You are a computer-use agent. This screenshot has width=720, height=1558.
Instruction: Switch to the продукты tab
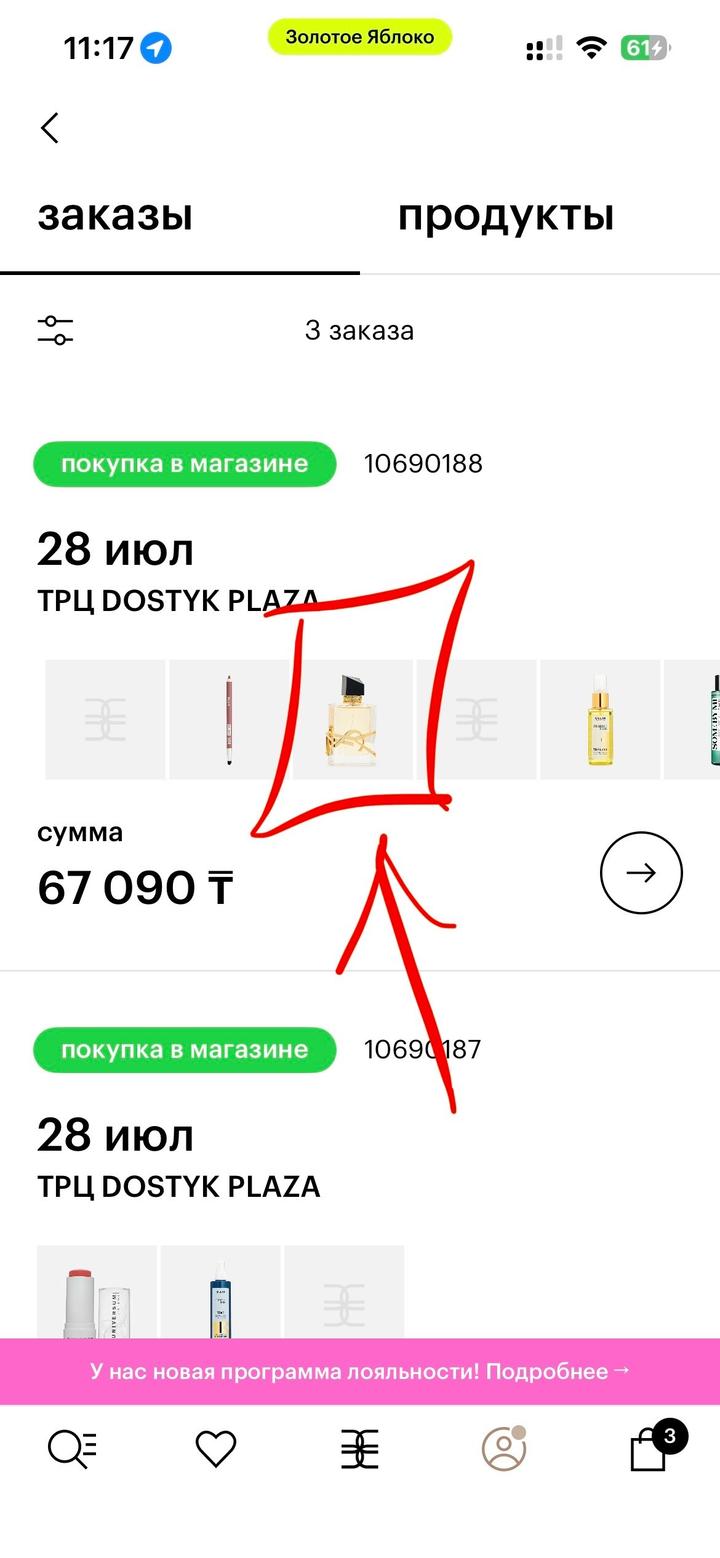point(505,216)
